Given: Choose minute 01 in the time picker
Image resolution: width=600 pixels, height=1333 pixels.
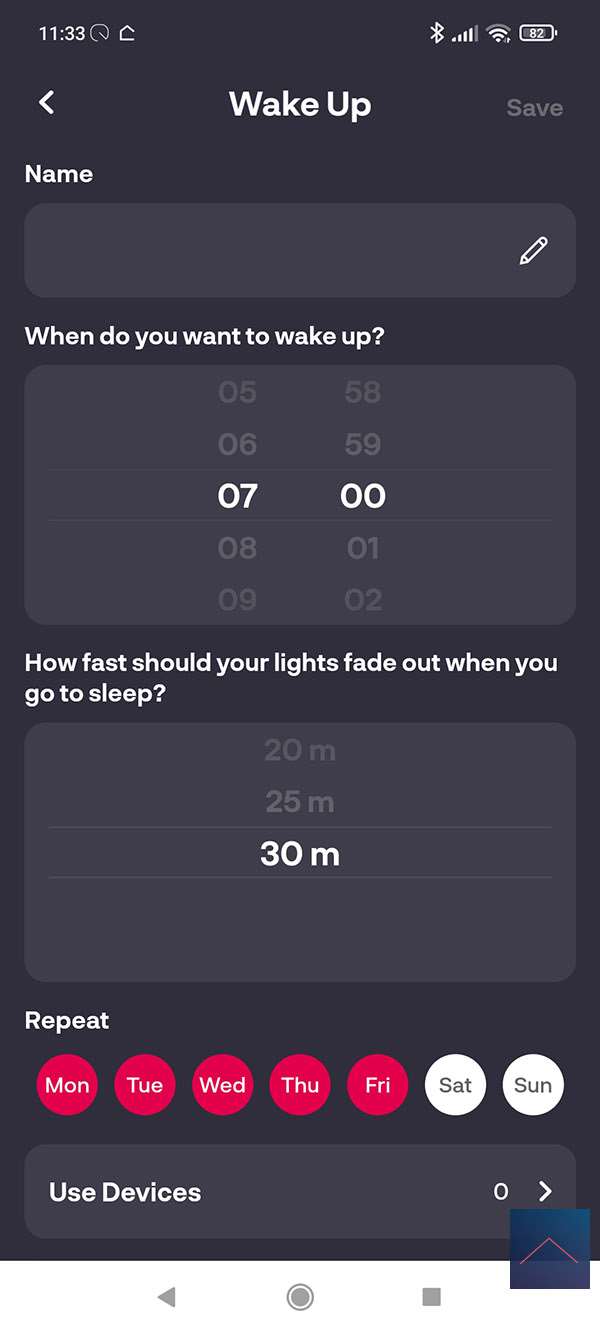Looking at the screenshot, I should [362, 548].
